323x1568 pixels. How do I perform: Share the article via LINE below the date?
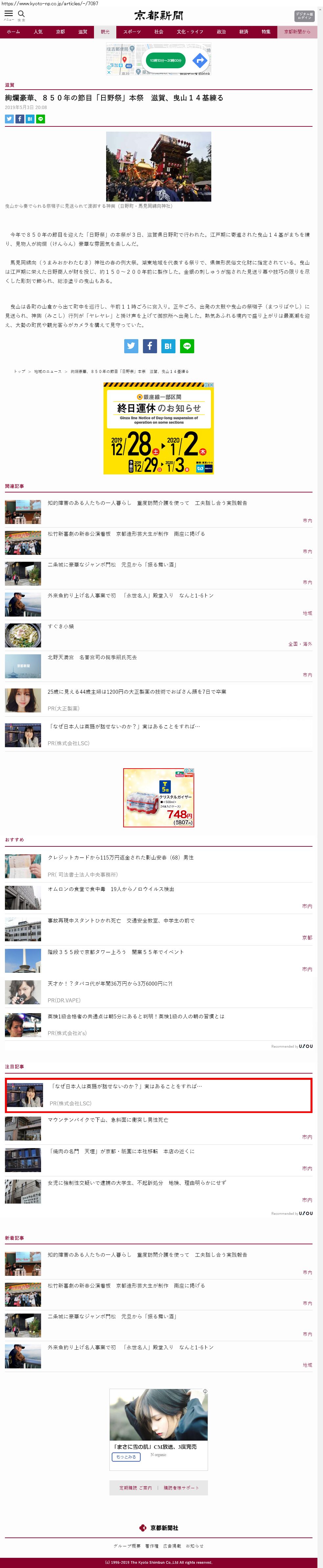pyautogui.click(x=41, y=119)
